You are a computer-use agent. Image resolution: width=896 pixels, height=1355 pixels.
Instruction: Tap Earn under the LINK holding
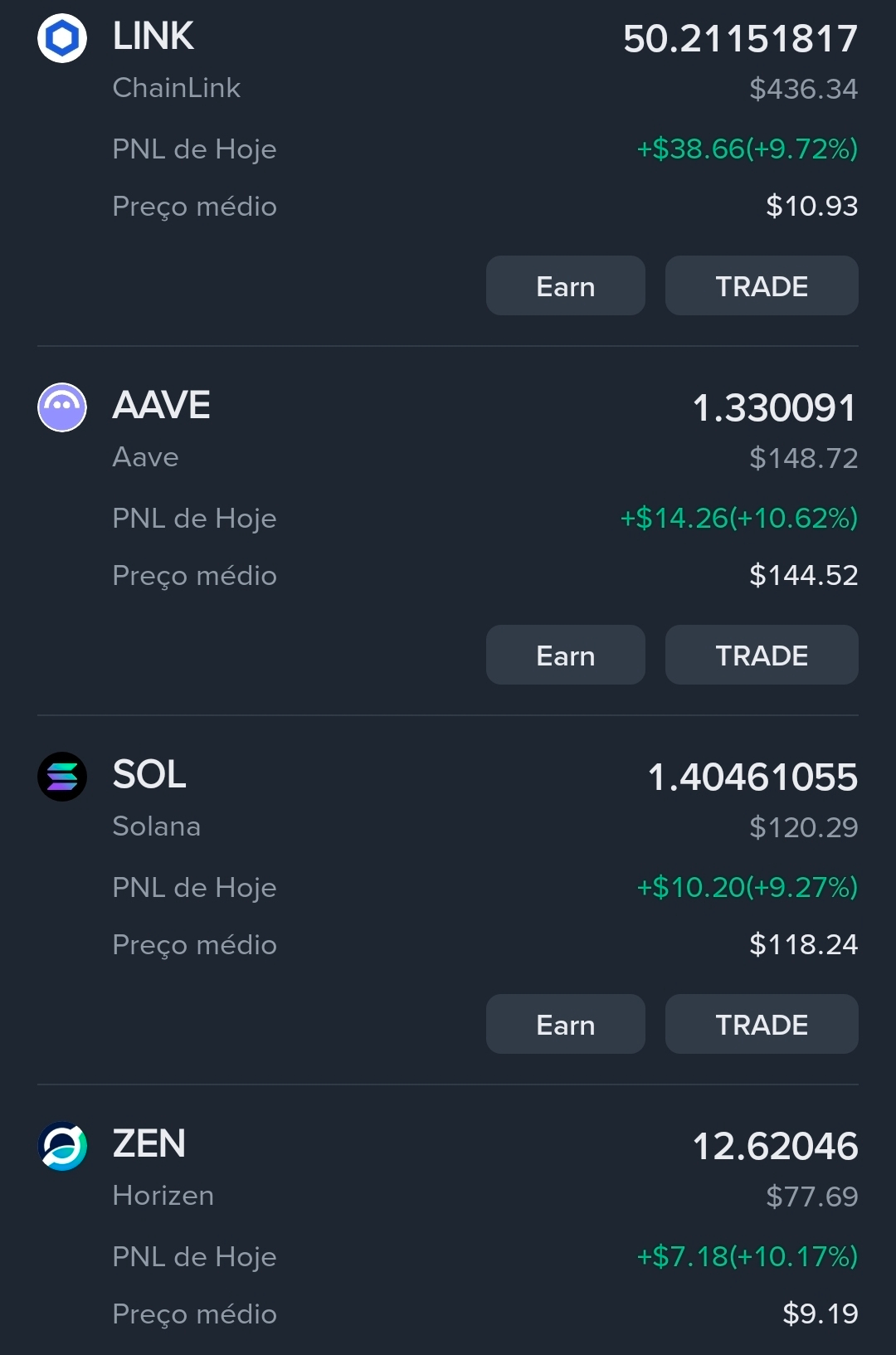(565, 285)
